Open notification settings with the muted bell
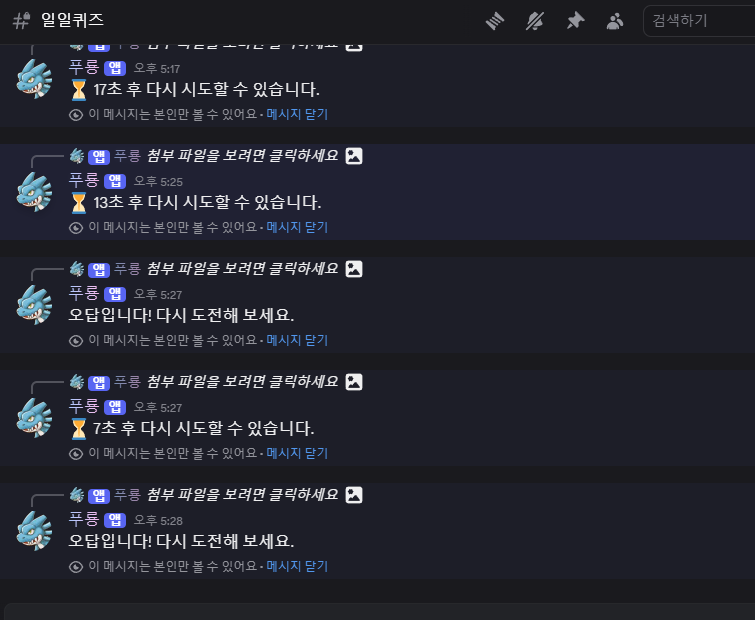 point(535,20)
